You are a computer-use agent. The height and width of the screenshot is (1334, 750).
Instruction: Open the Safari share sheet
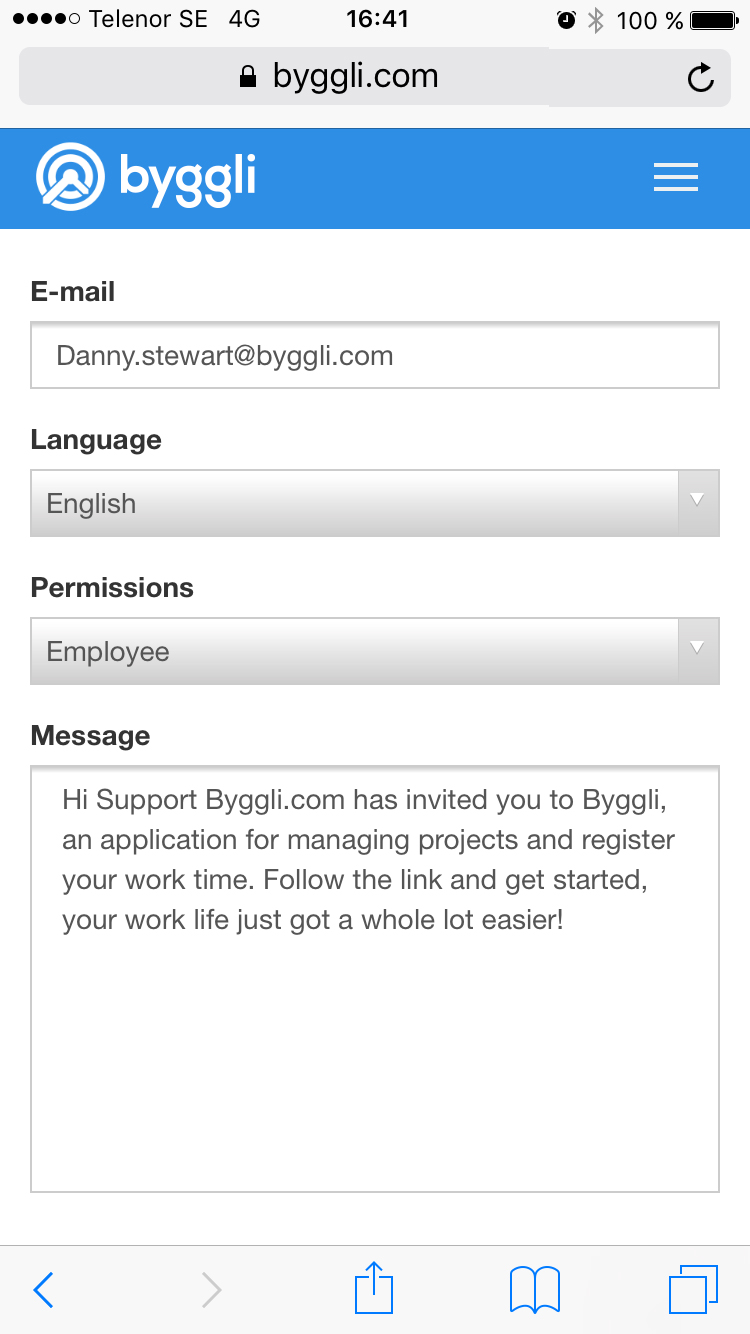pos(374,1288)
